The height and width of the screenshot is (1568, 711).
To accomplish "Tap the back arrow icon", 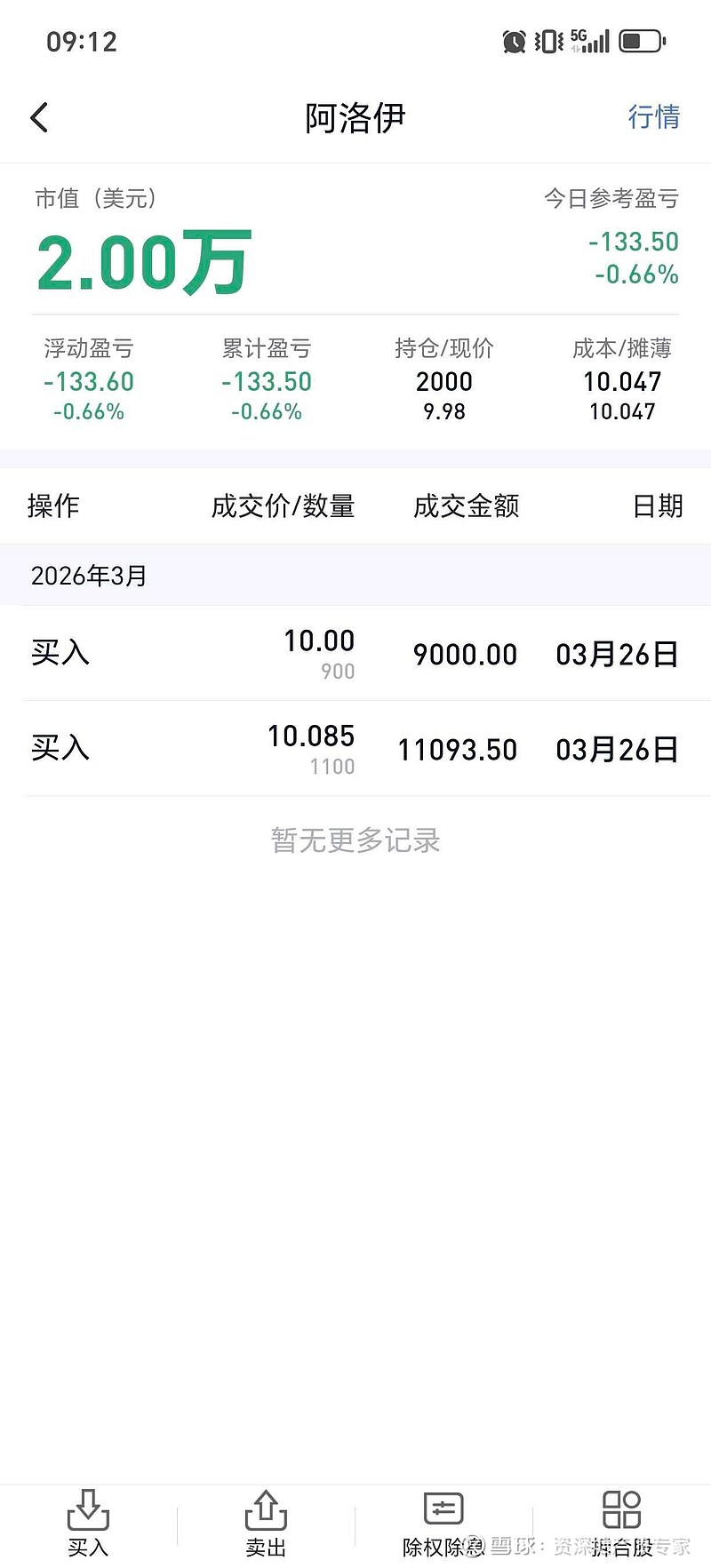I will [x=39, y=116].
